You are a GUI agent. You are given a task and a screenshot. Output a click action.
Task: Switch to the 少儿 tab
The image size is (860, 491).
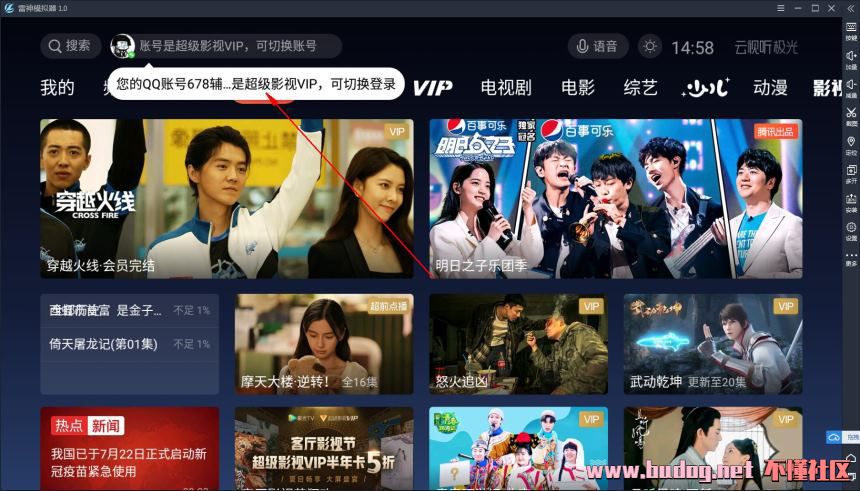(x=707, y=88)
